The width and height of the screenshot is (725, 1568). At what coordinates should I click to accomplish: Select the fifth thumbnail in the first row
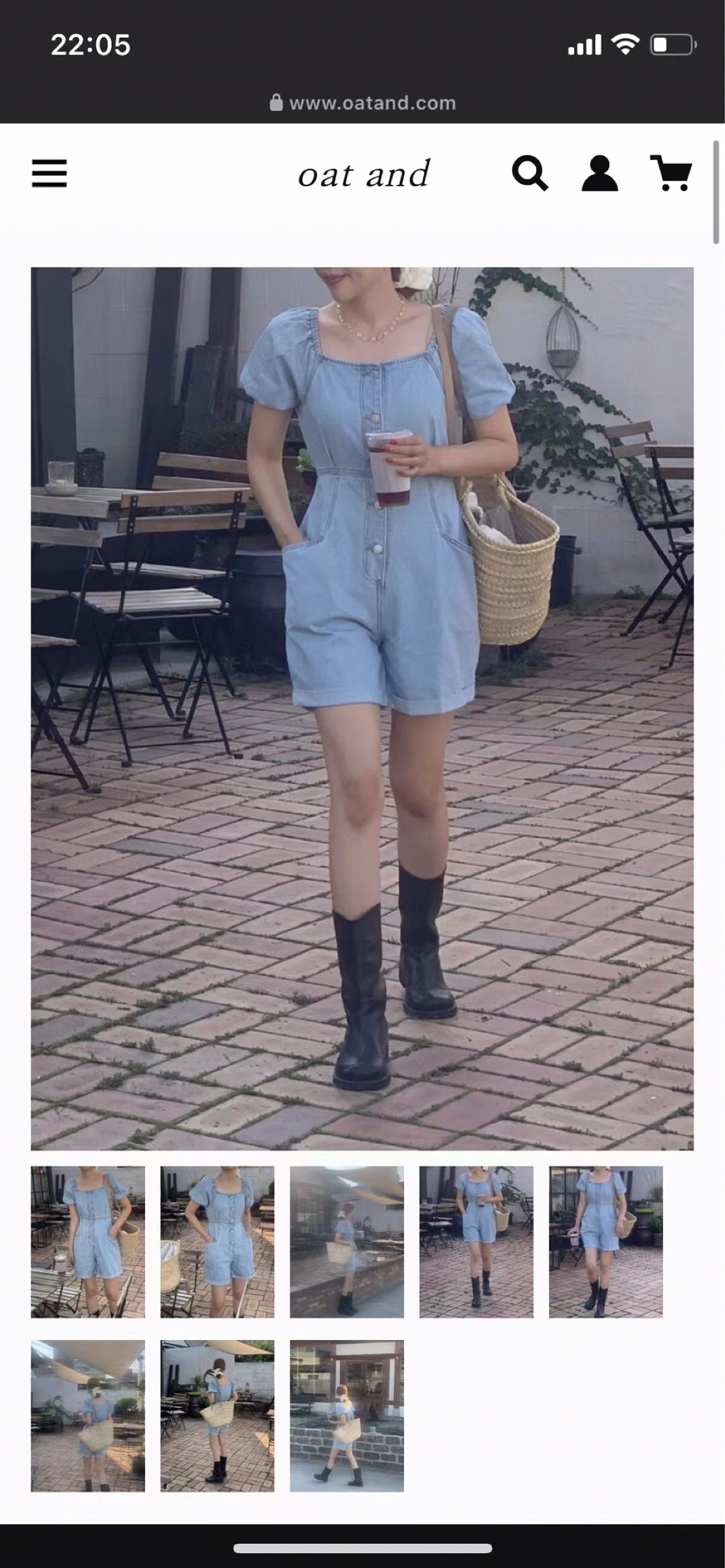[x=605, y=1242]
